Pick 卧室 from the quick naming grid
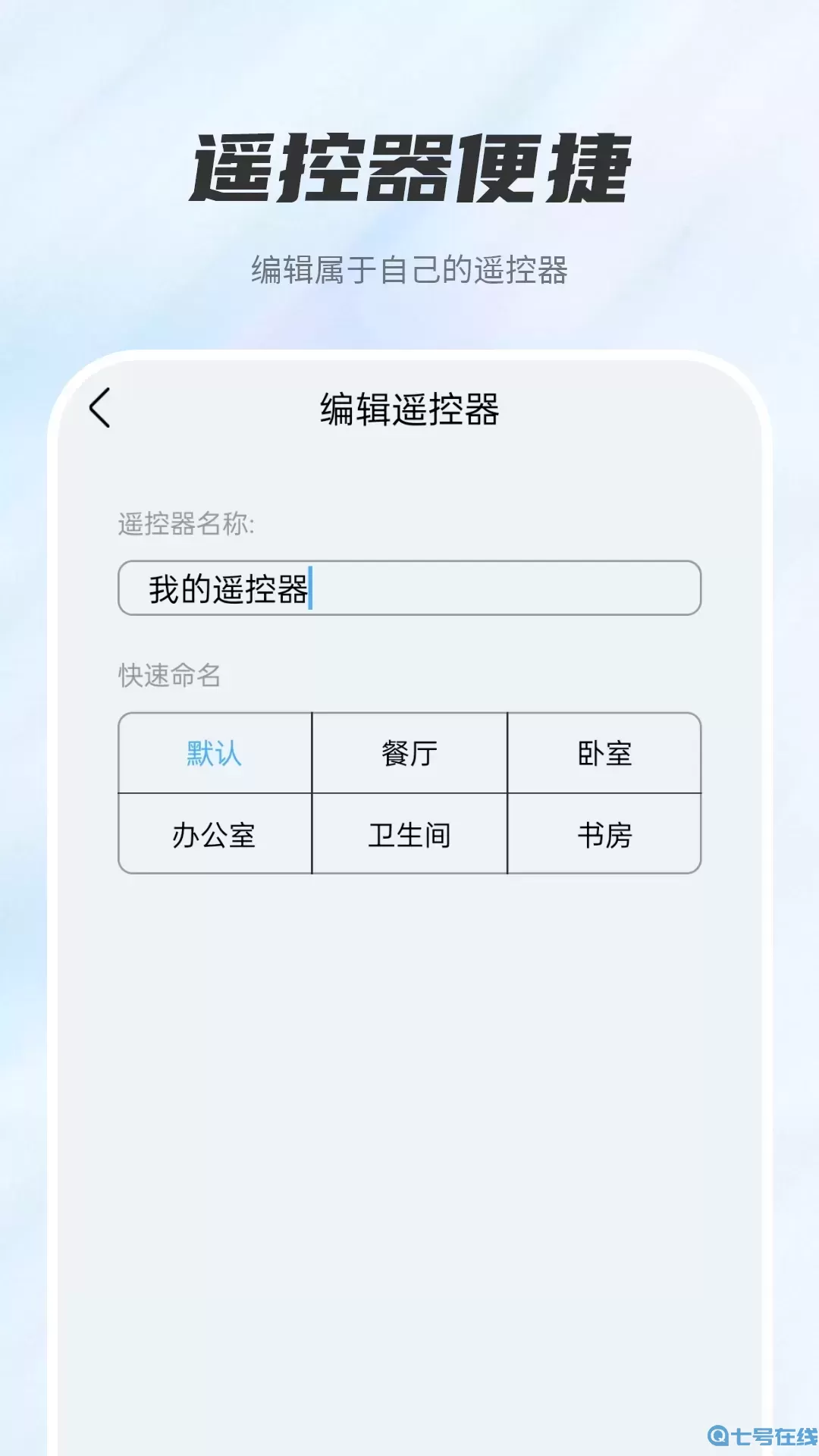Image resolution: width=819 pixels, height=1456 pixels. coord(604,752)
